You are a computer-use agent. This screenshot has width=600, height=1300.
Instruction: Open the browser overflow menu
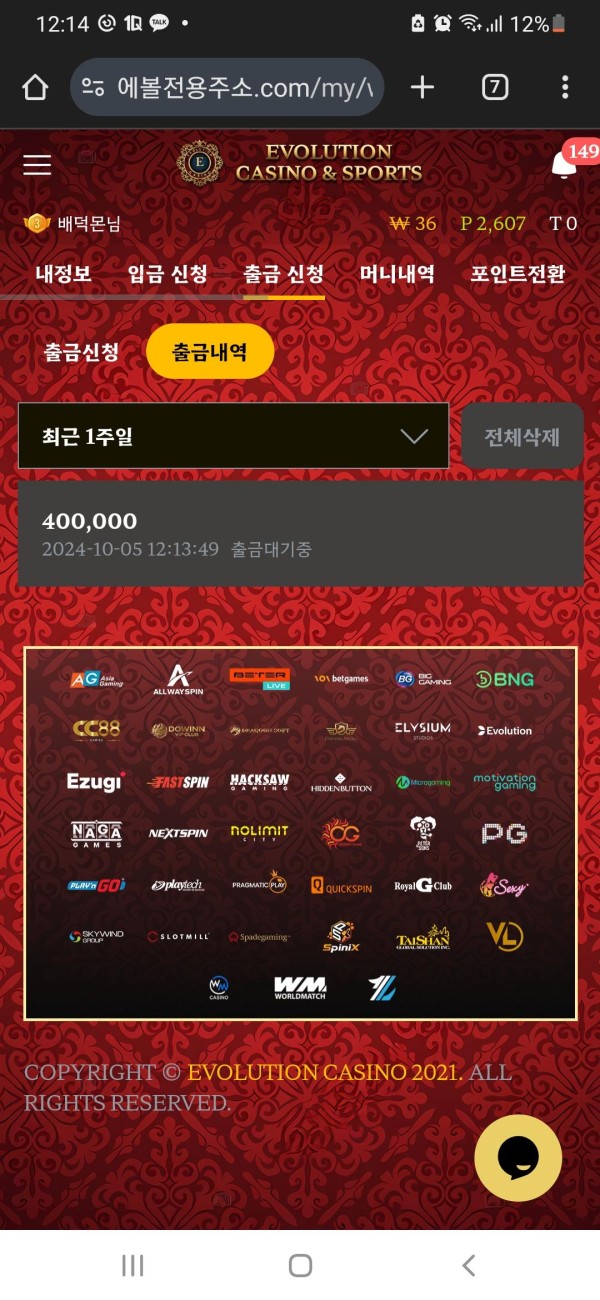pyautogui.click(x=565, y=88)
